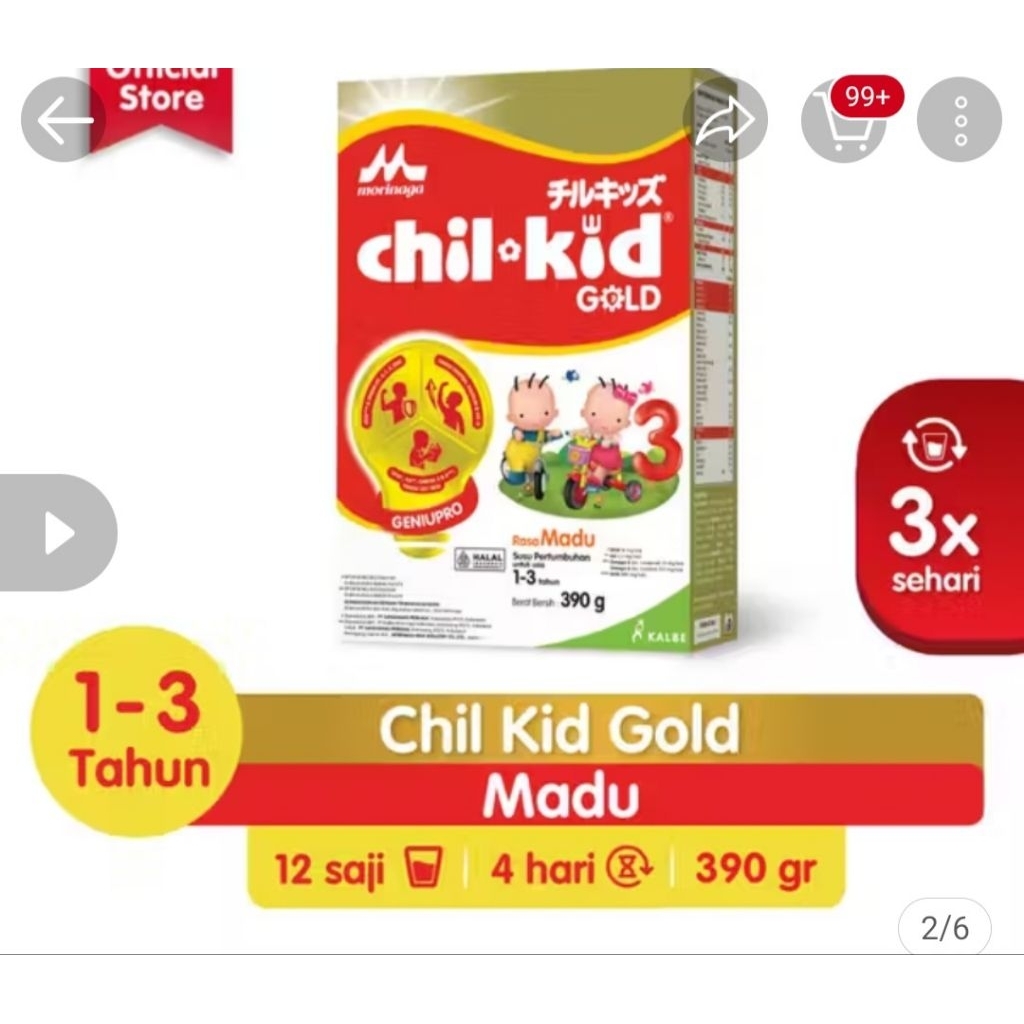Go back using the arrow button
This screenshot has height=1024, width=1024.
64,120
